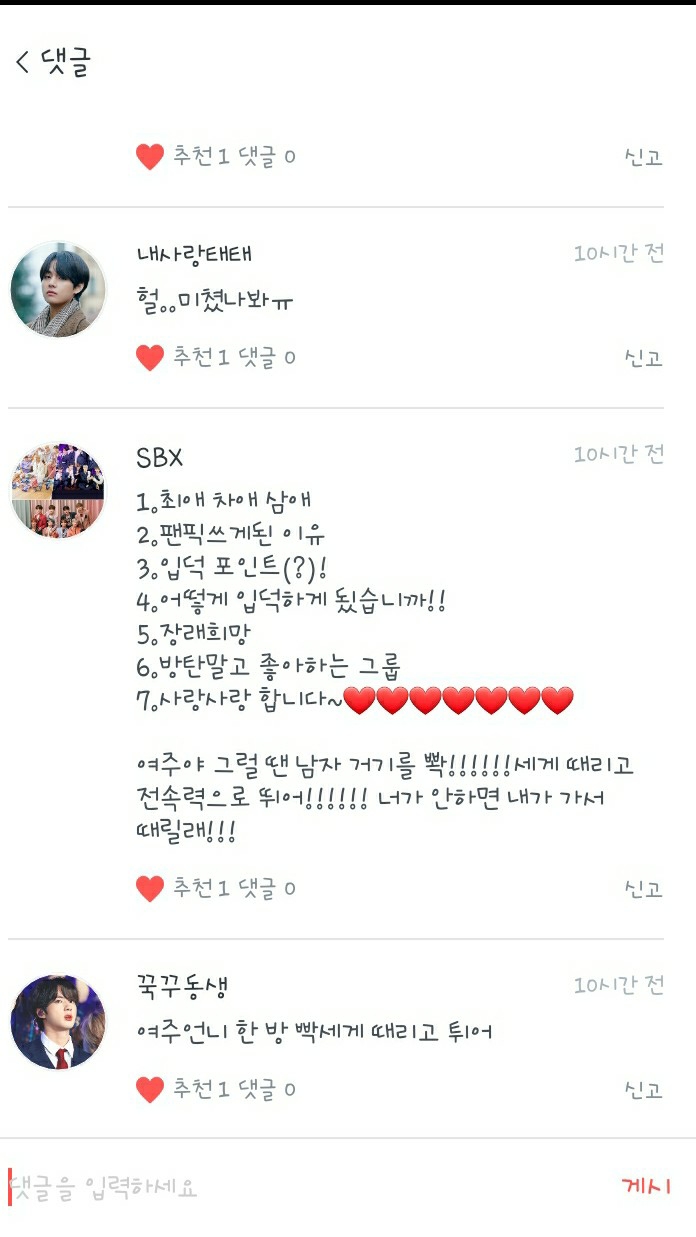Screen dimensions: 696x1237
Task: Report SBX's comment via 신고
Action: (643, 888)
